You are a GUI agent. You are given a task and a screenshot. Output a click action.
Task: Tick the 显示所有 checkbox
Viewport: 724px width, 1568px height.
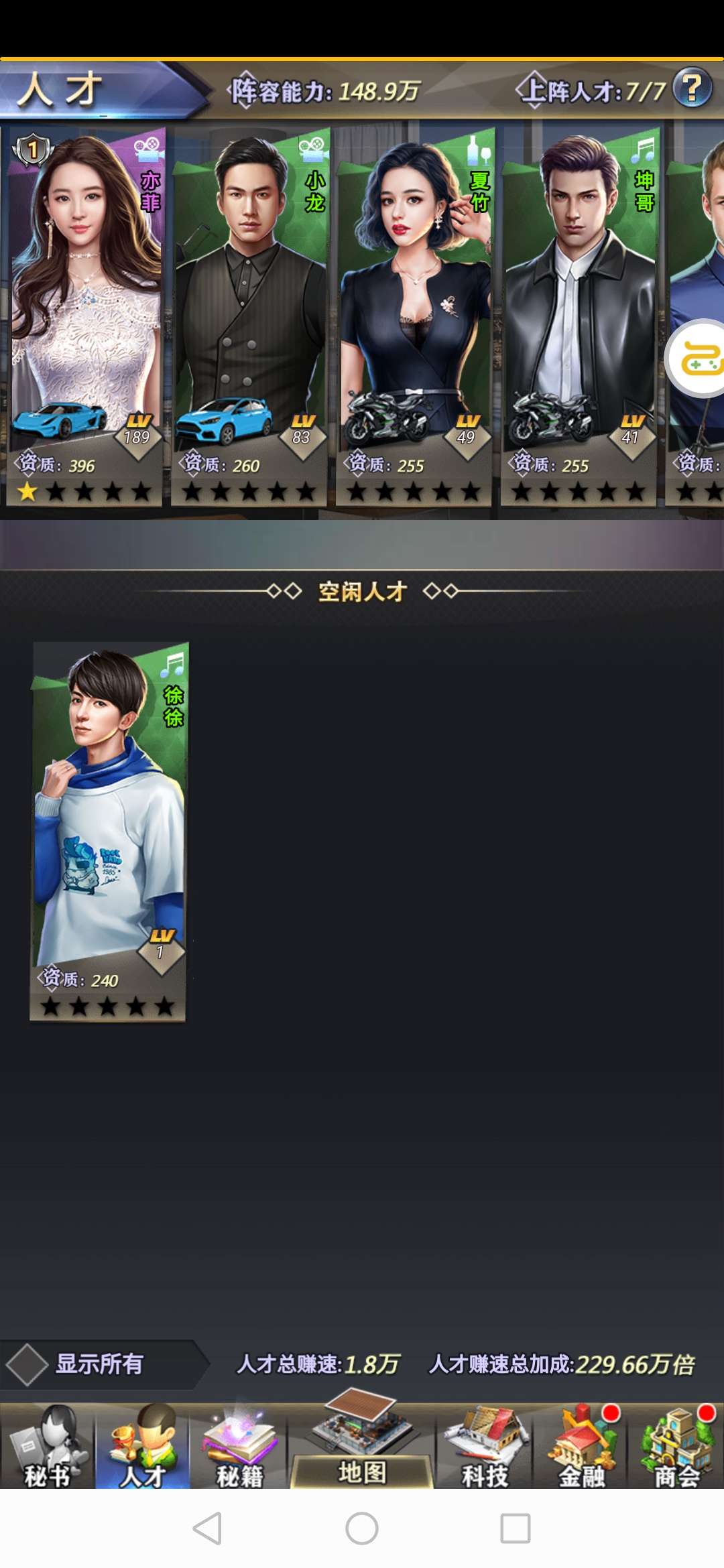click(x=27, y=1364)
